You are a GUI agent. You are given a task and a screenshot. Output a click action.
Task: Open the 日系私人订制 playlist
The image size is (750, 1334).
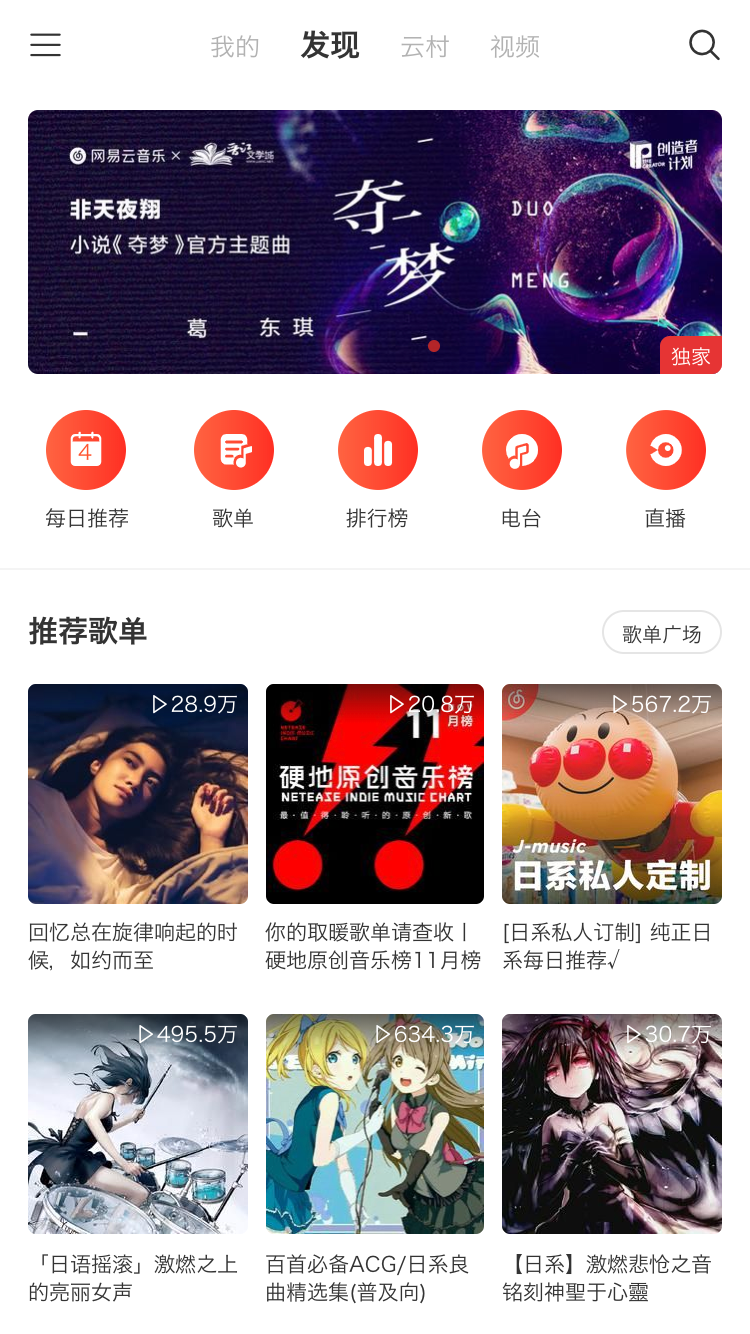(612, 794)
